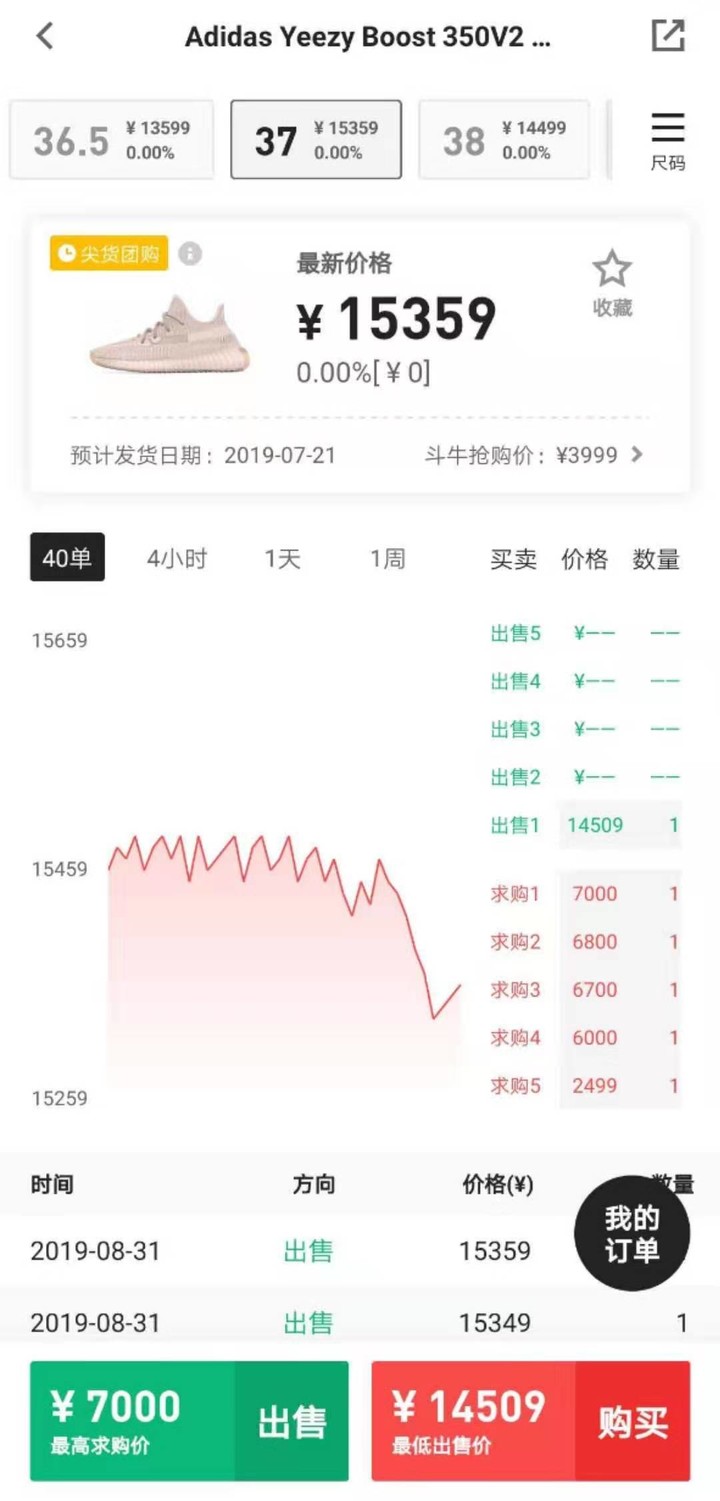Tap the 收藏 star to favorite
The width and height of the screenshot is (720, 1501).
[x=612, y=284]
